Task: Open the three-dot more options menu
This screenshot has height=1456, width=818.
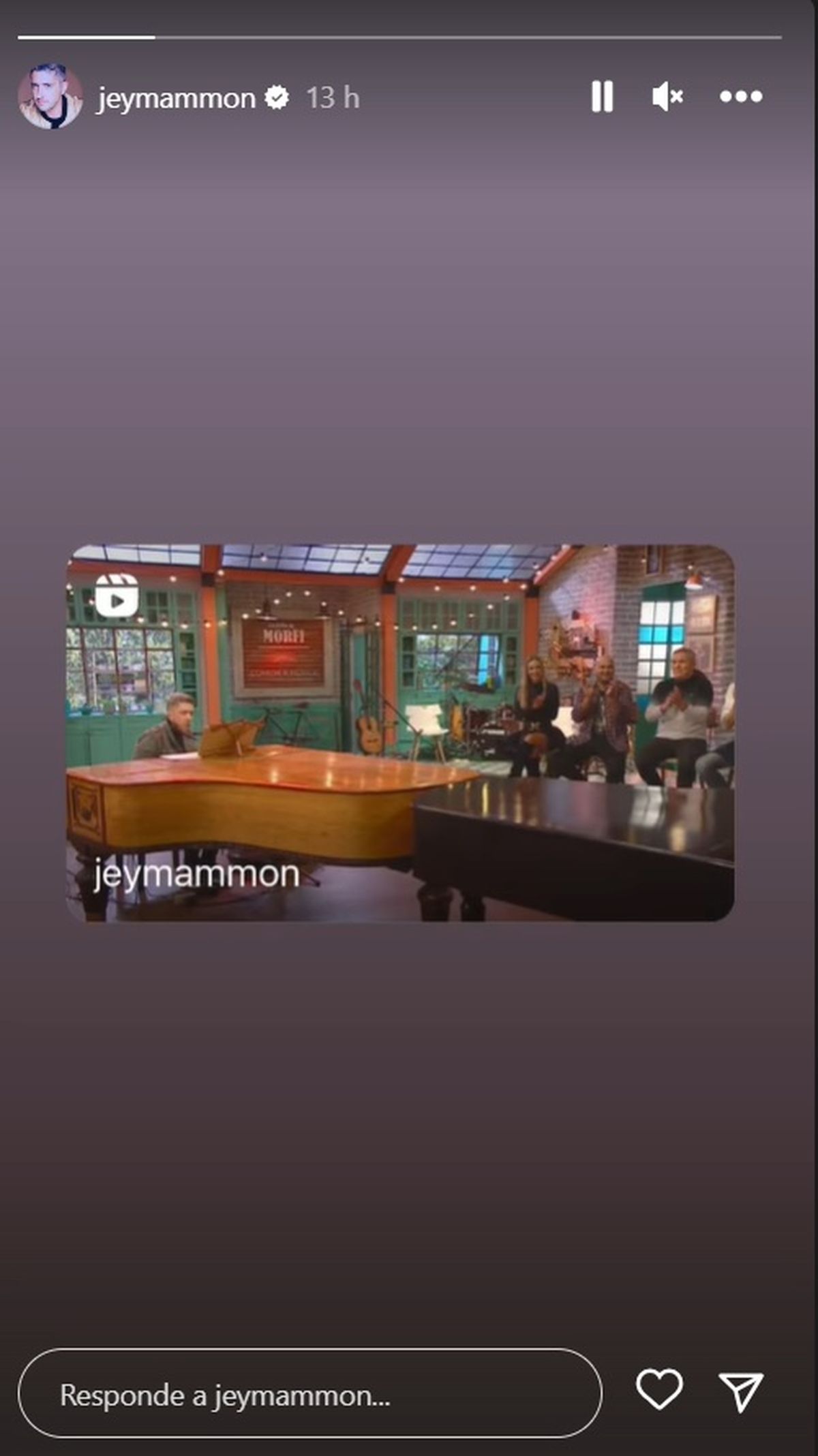Action: point(740,97)
